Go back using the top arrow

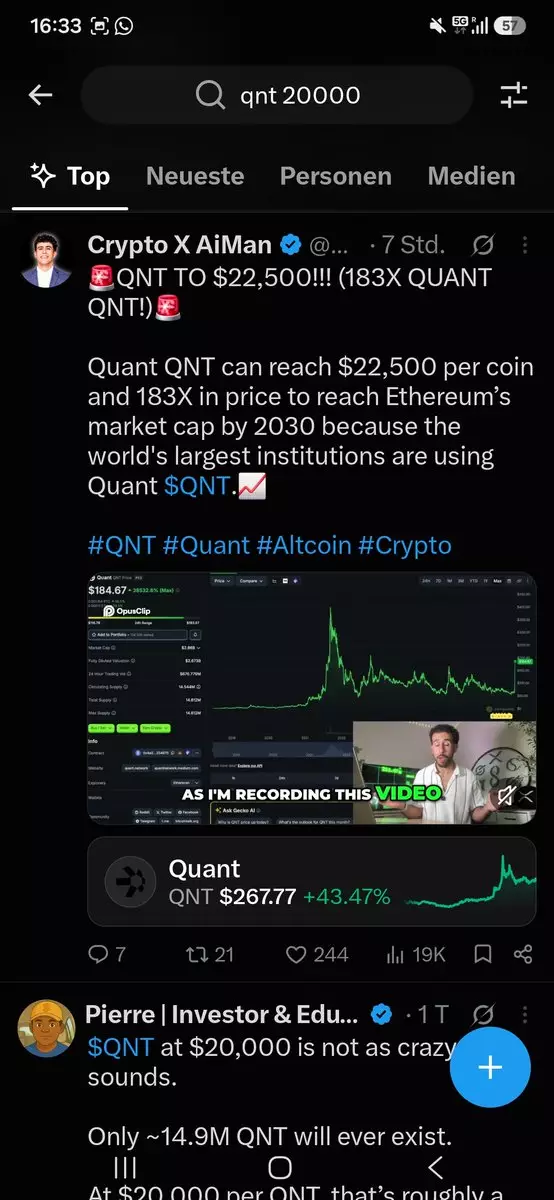tap(40, 95)
